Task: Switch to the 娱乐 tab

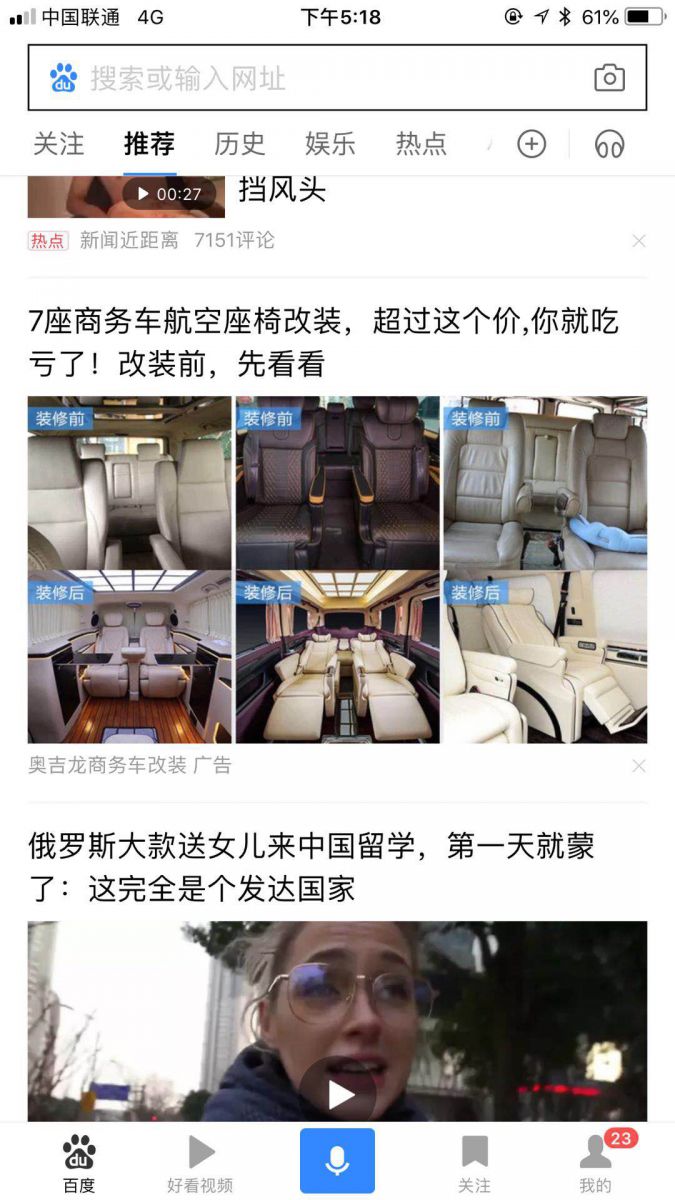Action: point(330,144)
